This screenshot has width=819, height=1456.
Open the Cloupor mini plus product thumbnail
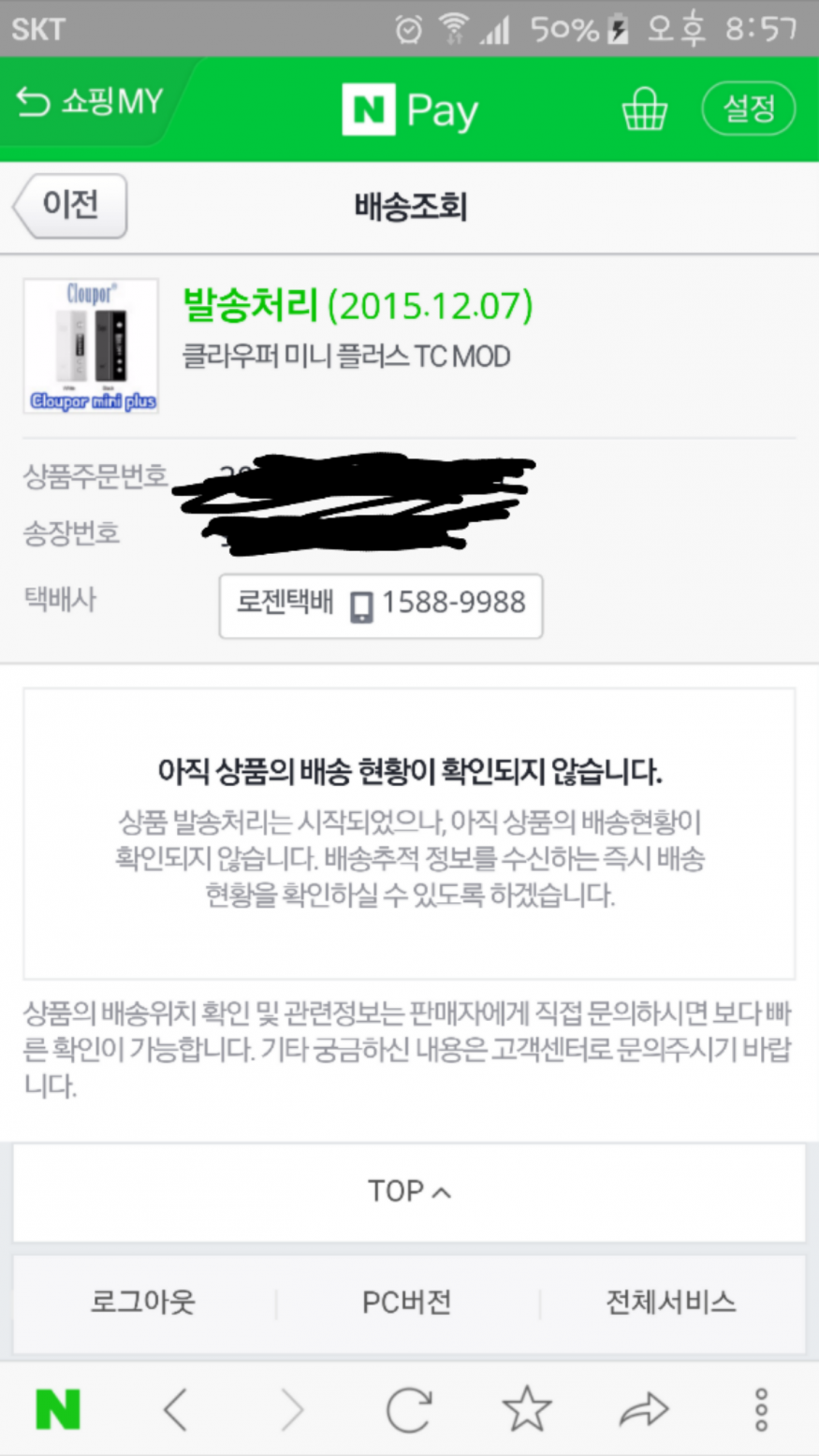[x=91, y=346]
